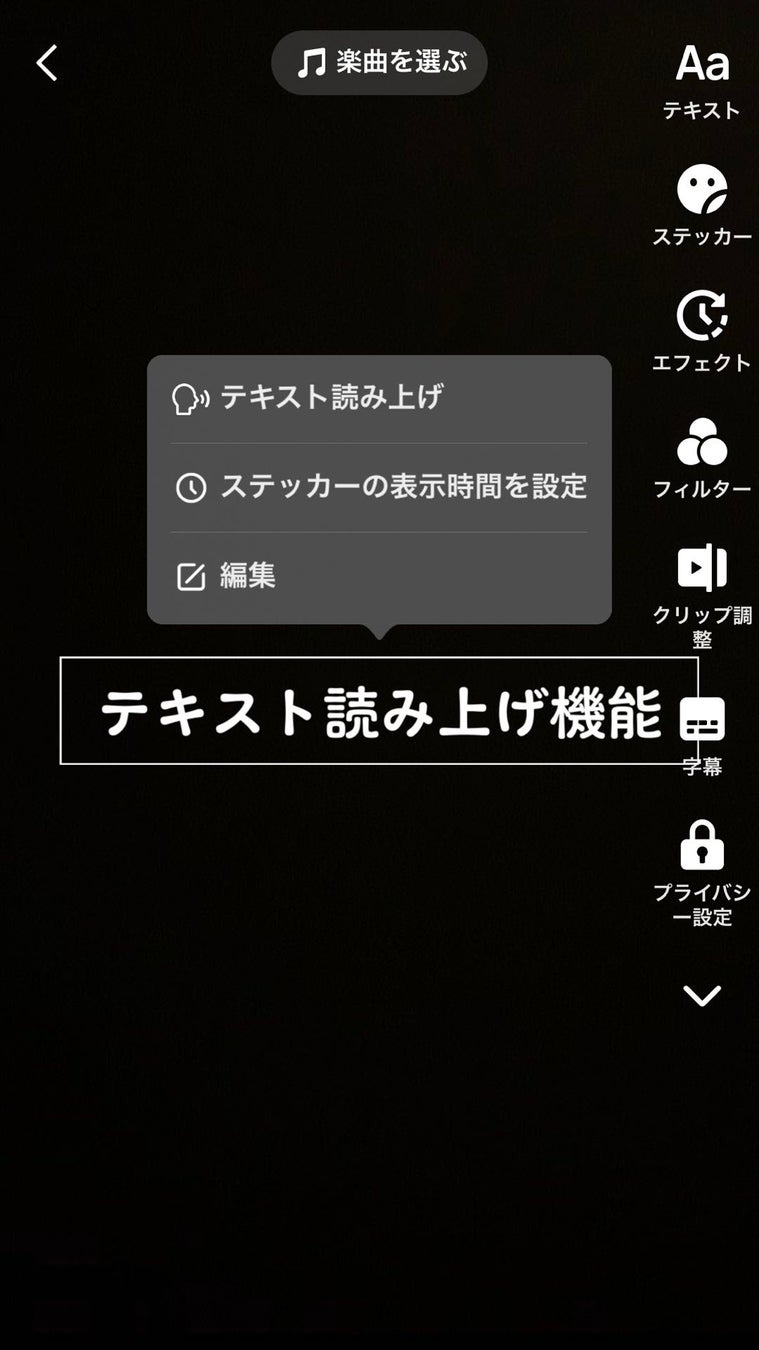Open the フィルター filters
This screenshot has width=759, height=1350.
tap(702, 457)
